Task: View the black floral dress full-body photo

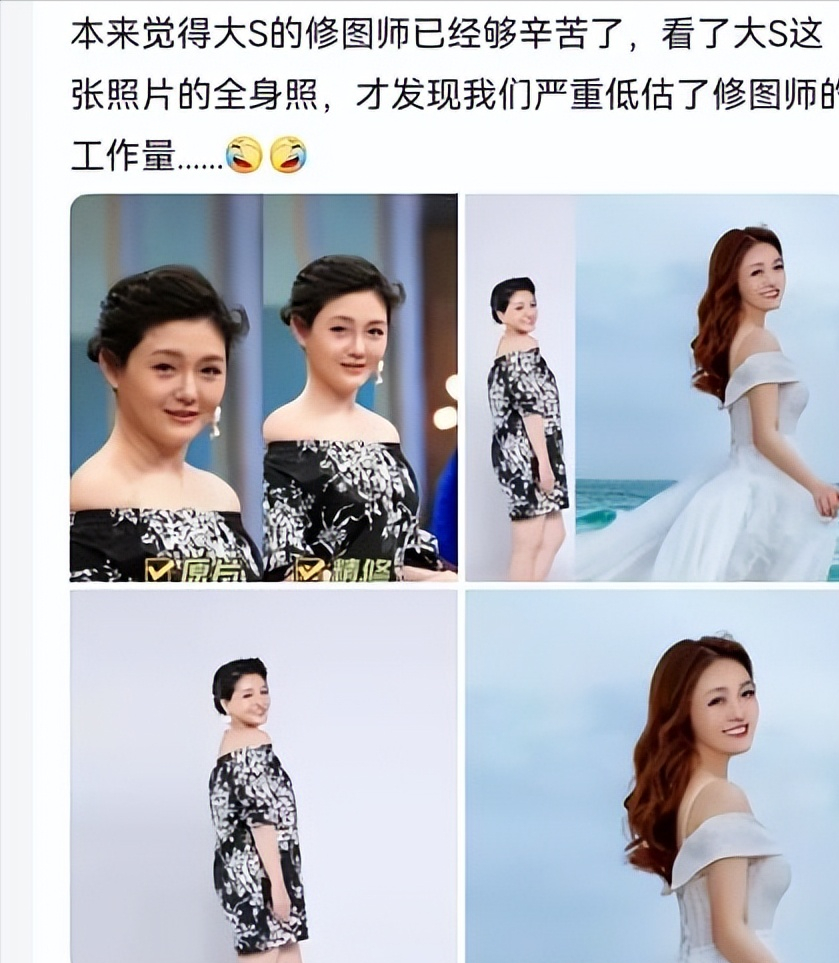Action: coord(263,775)
